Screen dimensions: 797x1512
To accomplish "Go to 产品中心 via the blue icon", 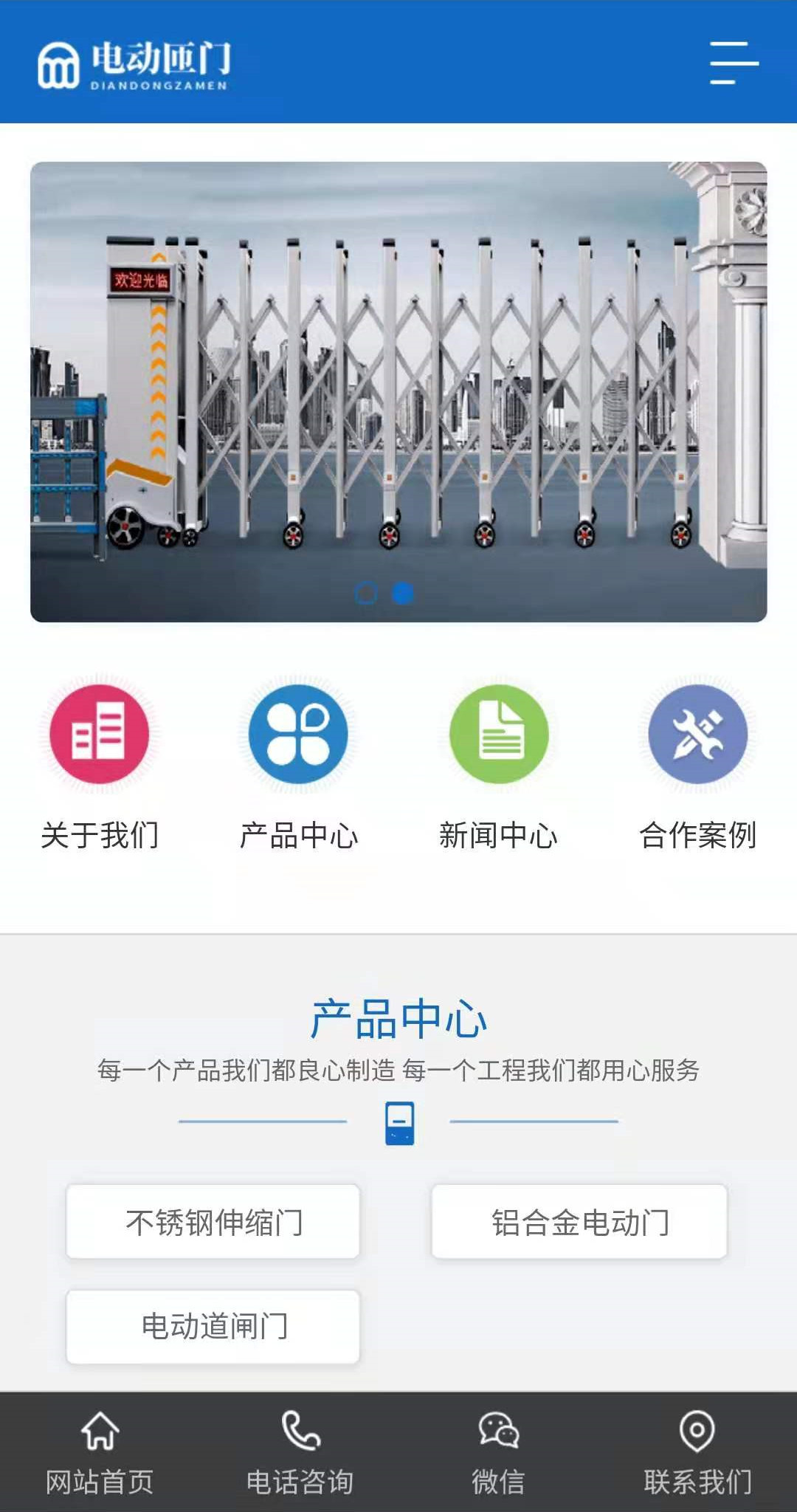I will point(298,734).
